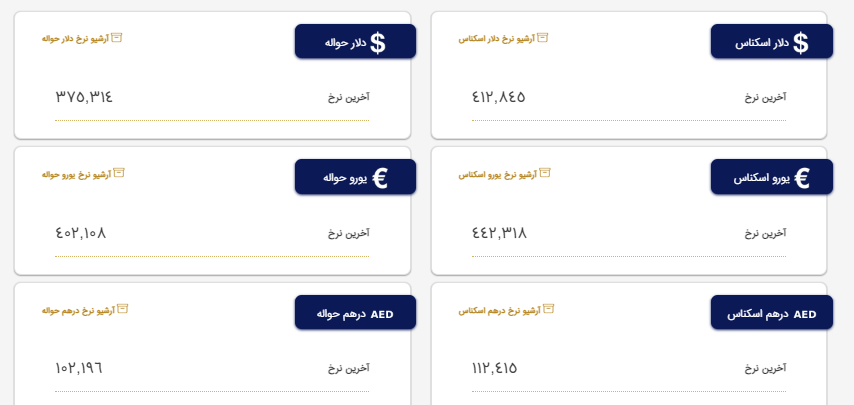Select the دلار حواله button

(355, 42)
